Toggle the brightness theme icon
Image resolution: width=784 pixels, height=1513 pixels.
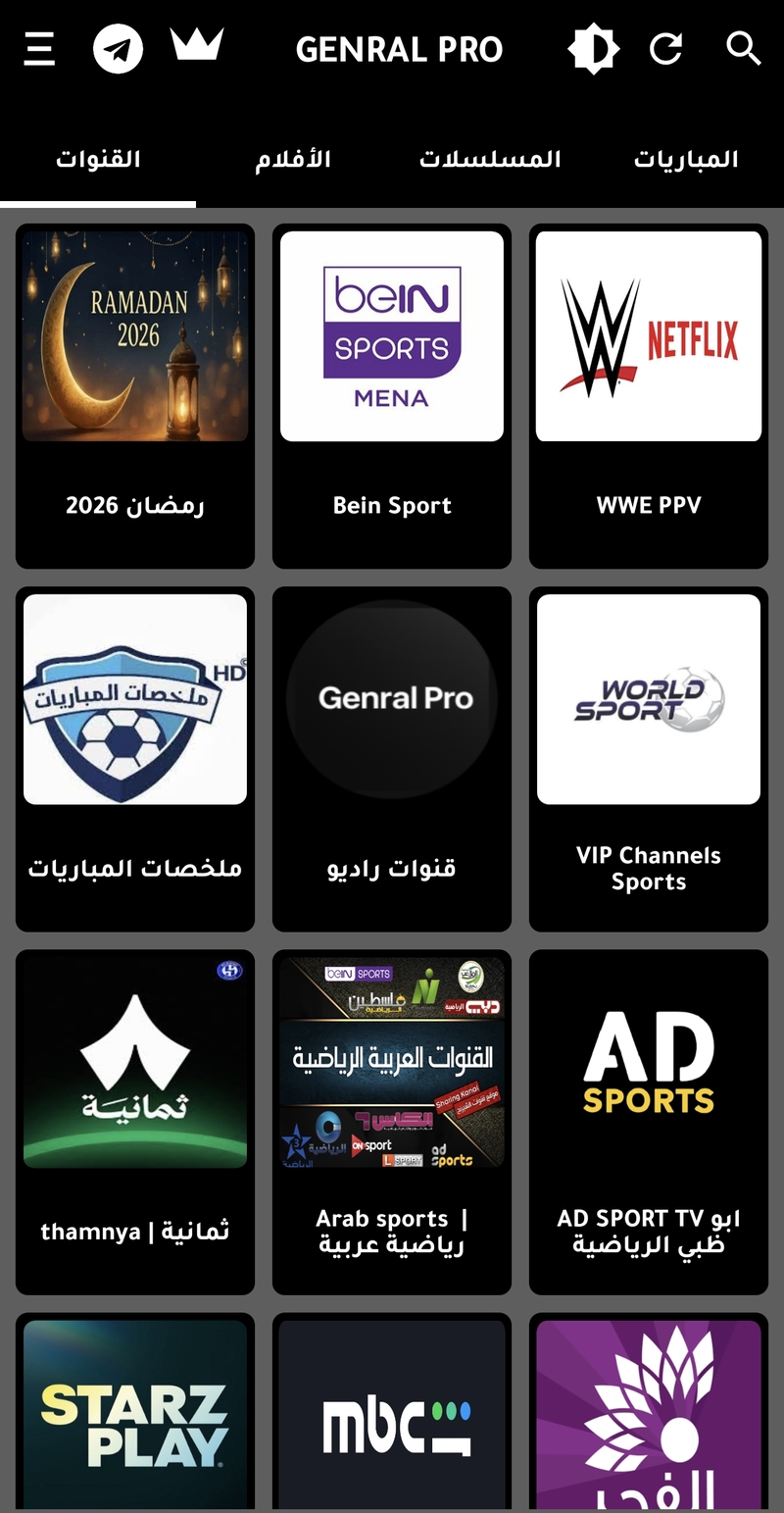point(593,48)
